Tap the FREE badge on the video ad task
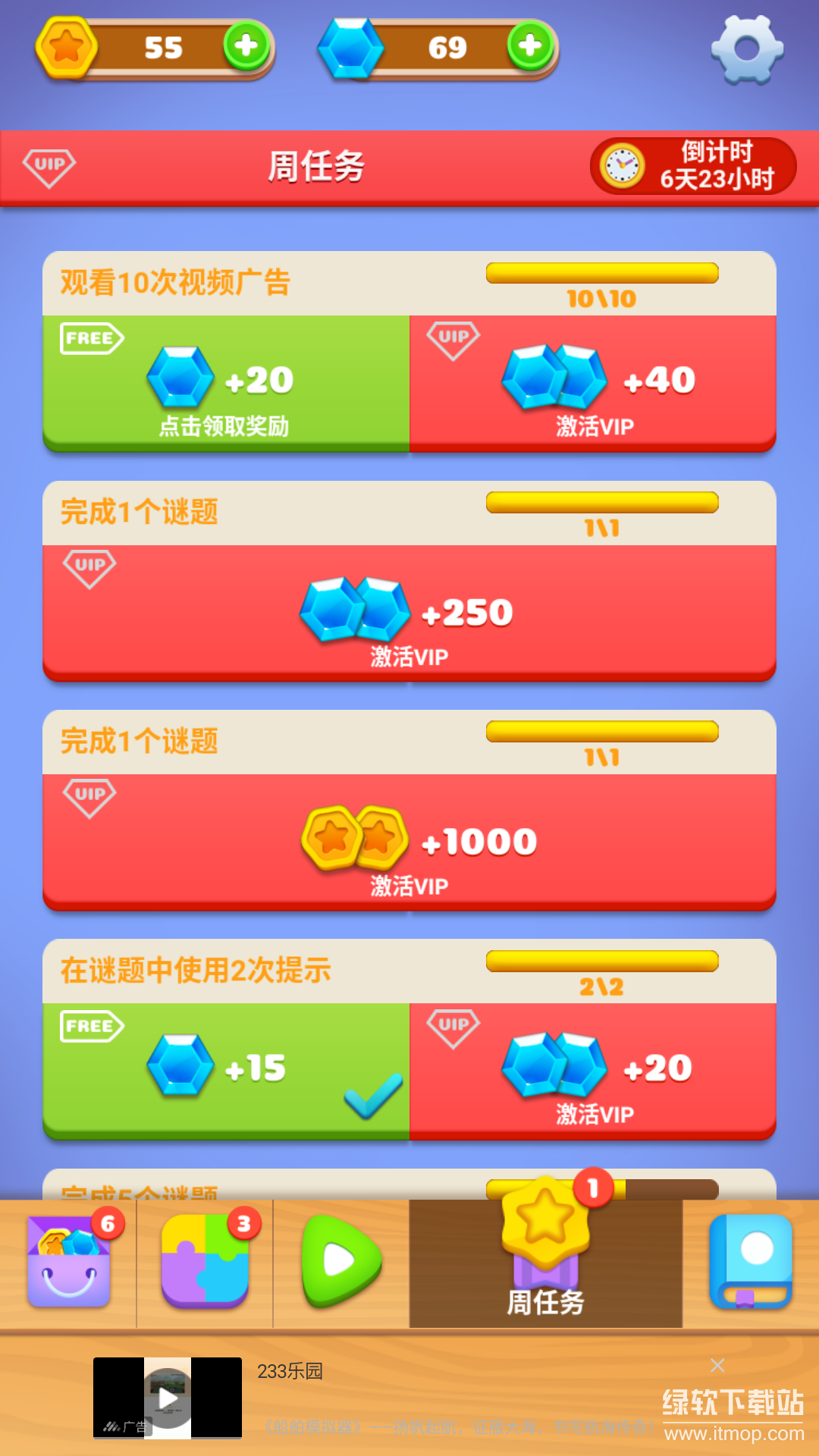This screenshot has width=819, height=1456. tap(93, 339)
